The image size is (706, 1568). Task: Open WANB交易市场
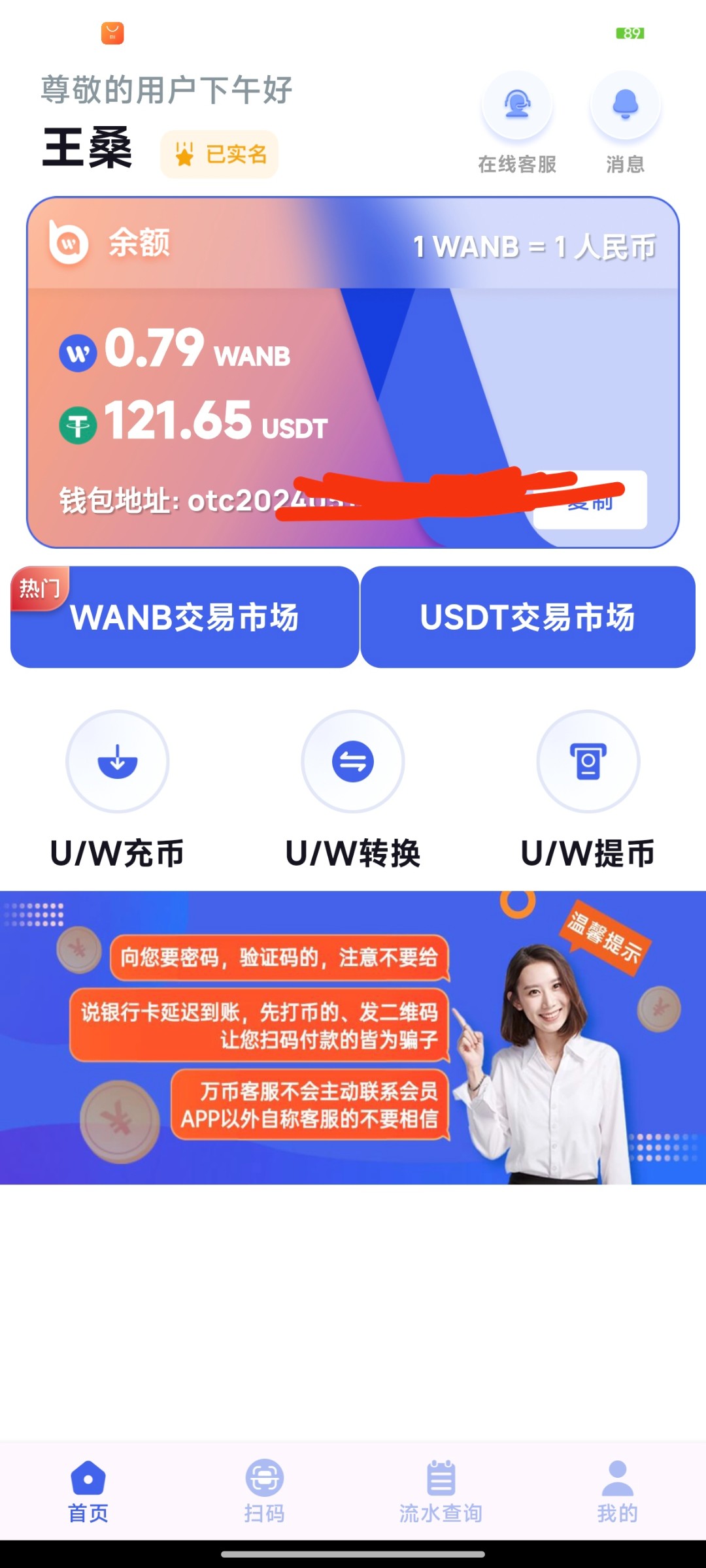coord(184,617)
